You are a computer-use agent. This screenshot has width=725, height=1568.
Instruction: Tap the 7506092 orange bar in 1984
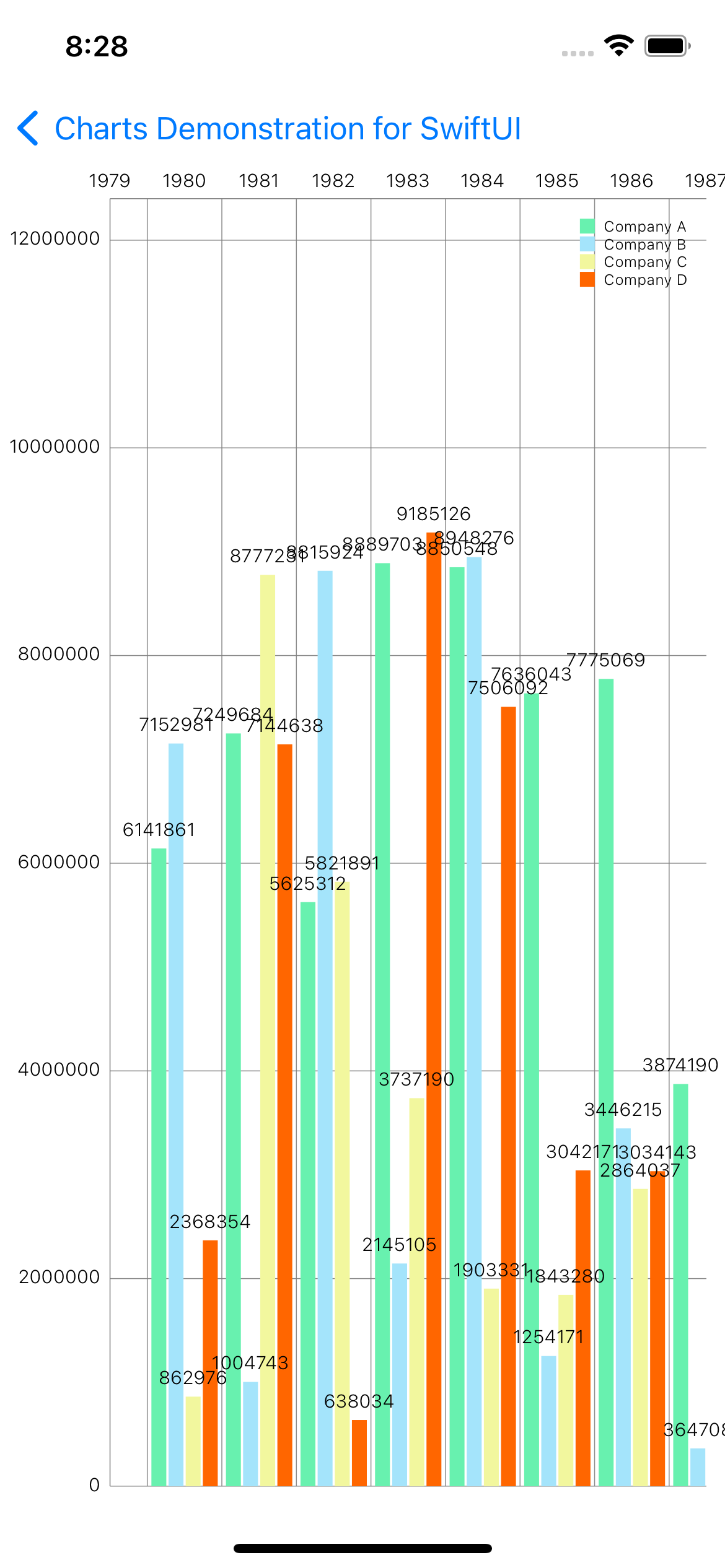tap(508, 1096)
